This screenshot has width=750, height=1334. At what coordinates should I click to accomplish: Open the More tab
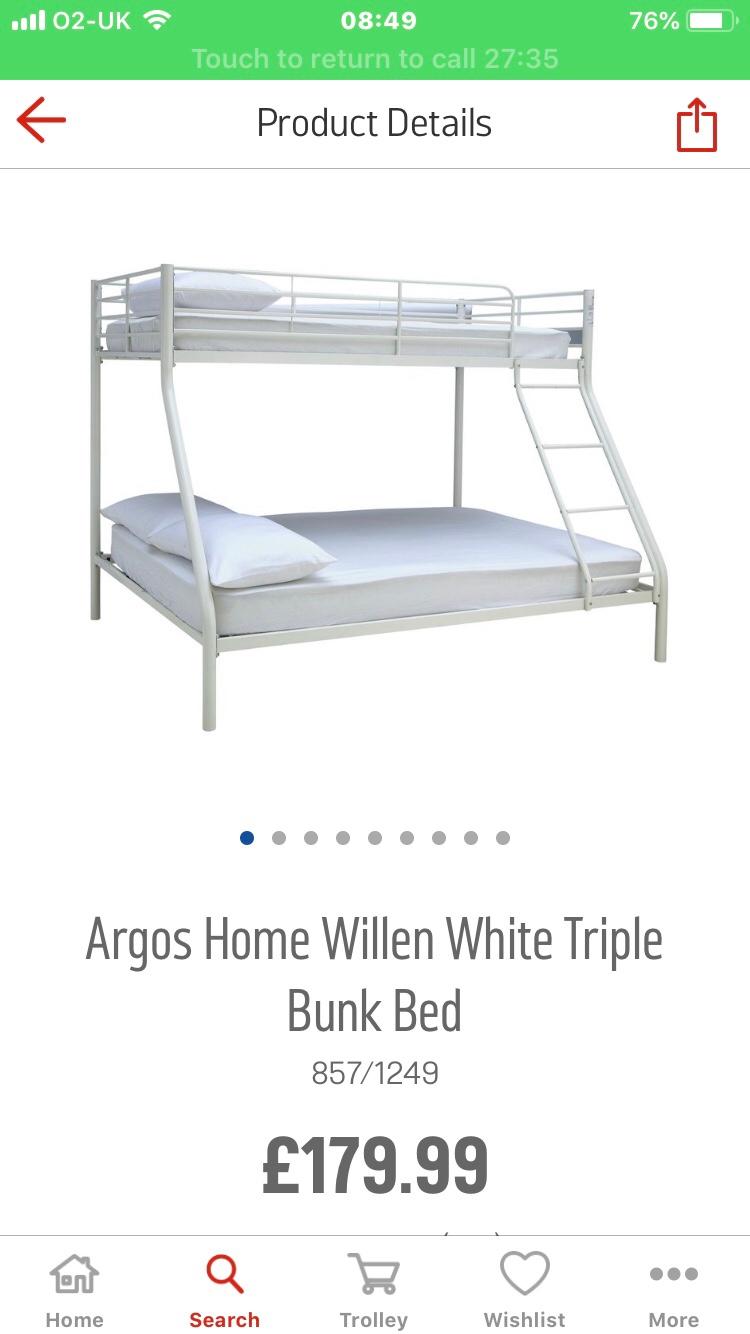click(x=673, y=1290)
